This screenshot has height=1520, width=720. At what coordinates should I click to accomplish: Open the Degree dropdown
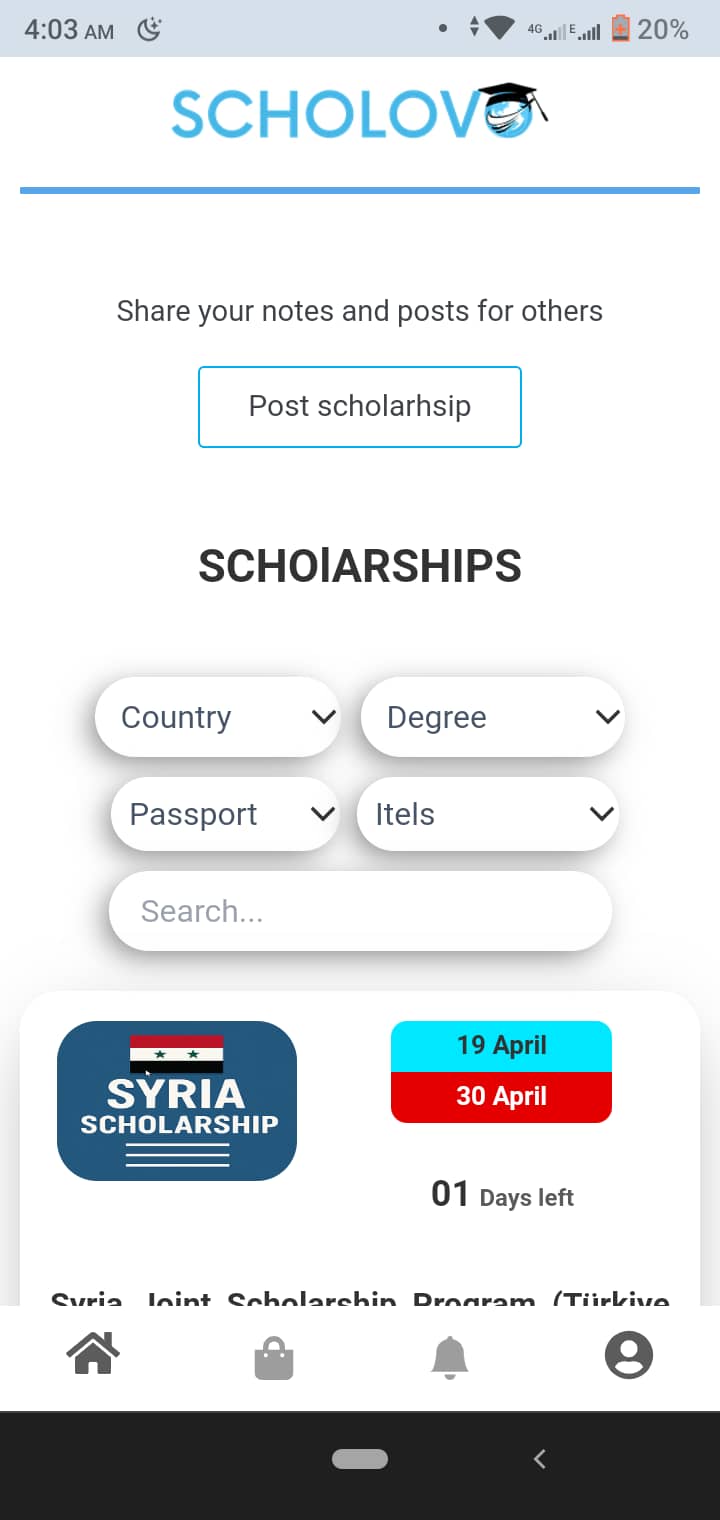click(x=492, y=717)
